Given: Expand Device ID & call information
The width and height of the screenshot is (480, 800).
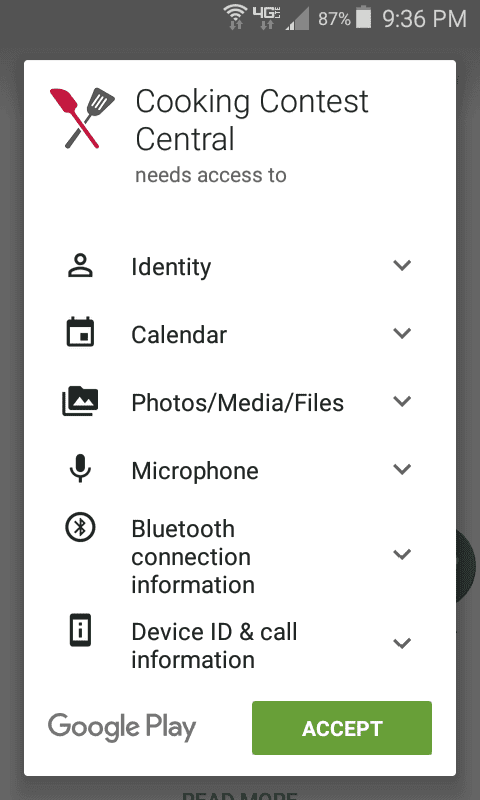Looking at the screenshot, I should (x=402, y=643).
